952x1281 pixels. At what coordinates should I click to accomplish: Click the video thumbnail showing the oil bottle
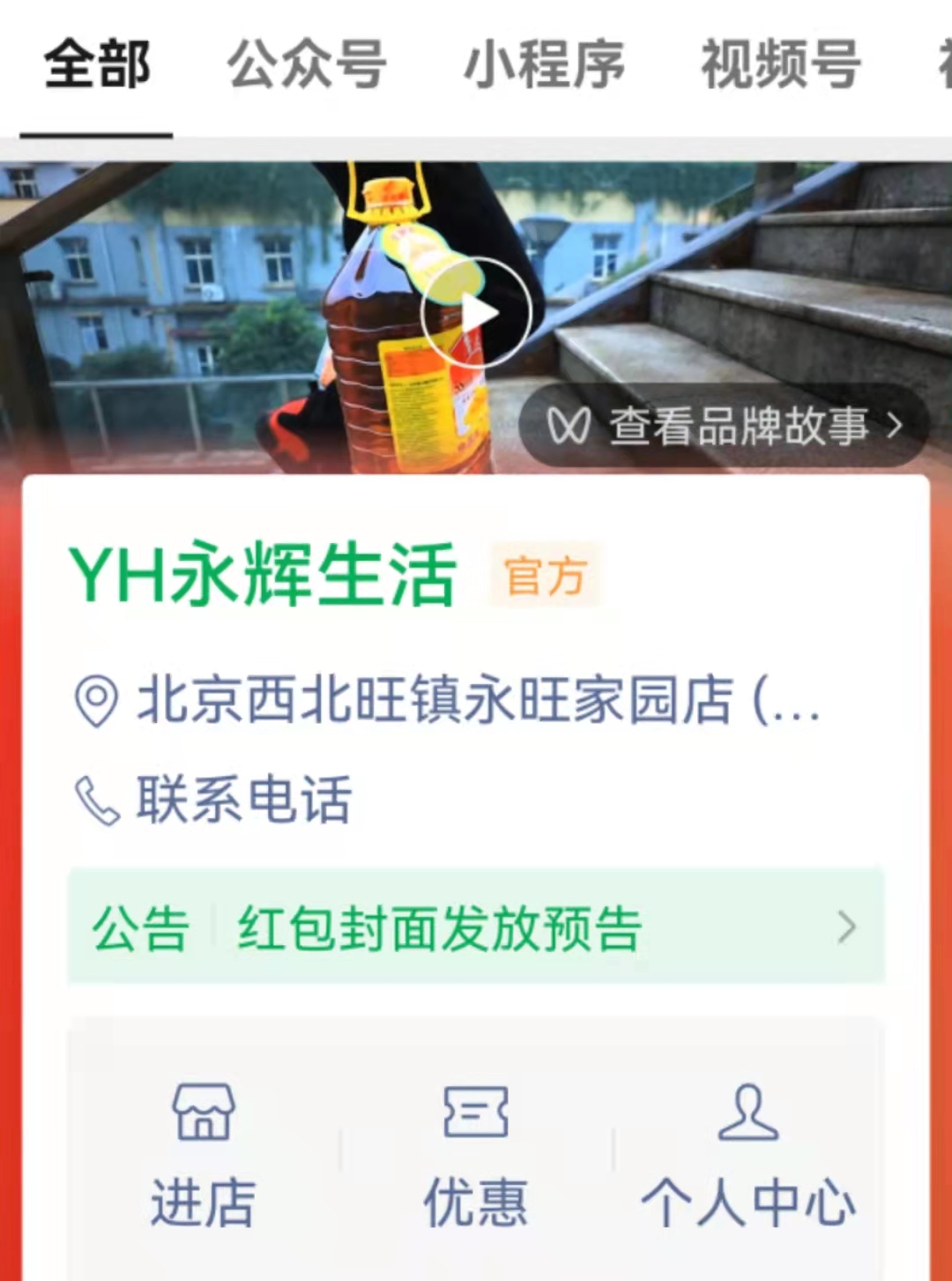click(x=476, y=310)
